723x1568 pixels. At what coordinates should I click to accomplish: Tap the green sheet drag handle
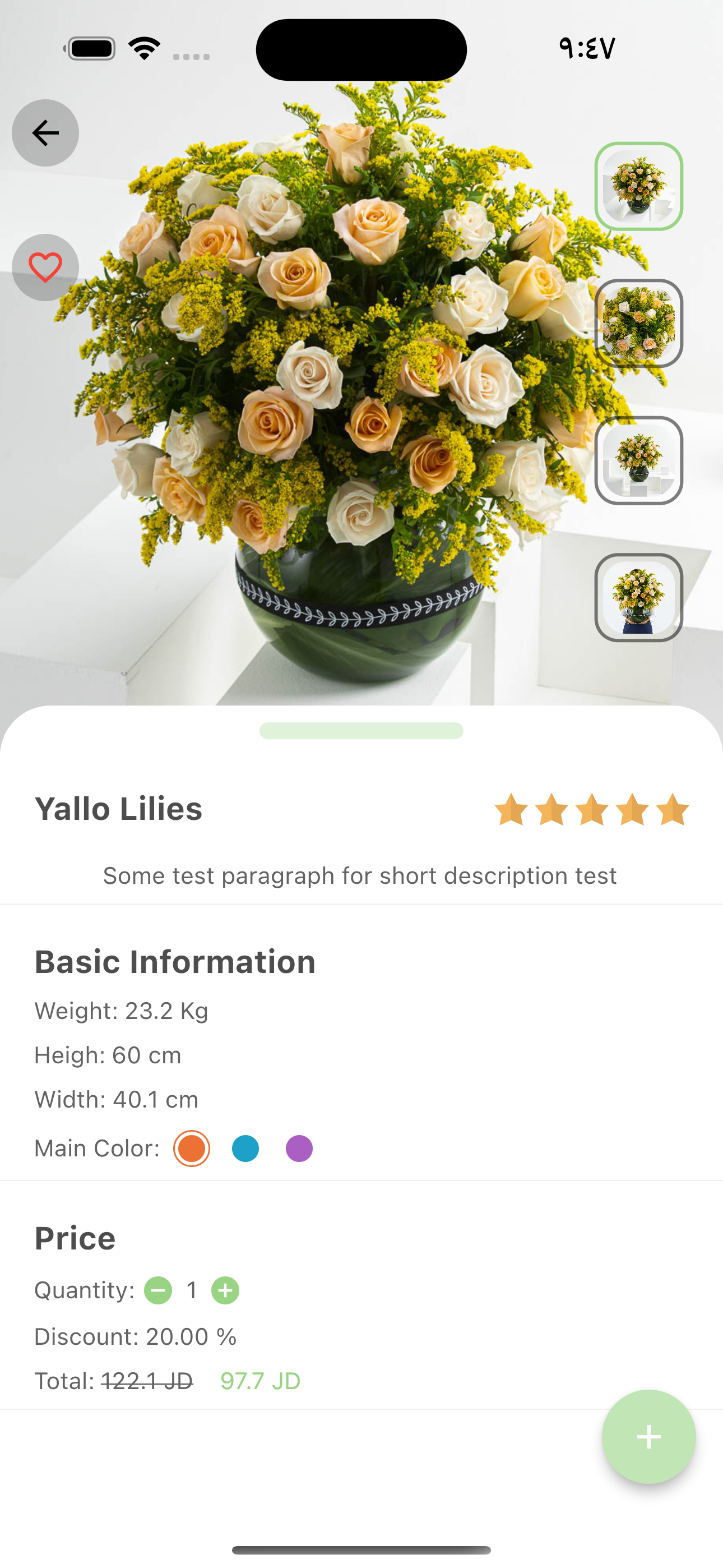[x=361, y=730]
